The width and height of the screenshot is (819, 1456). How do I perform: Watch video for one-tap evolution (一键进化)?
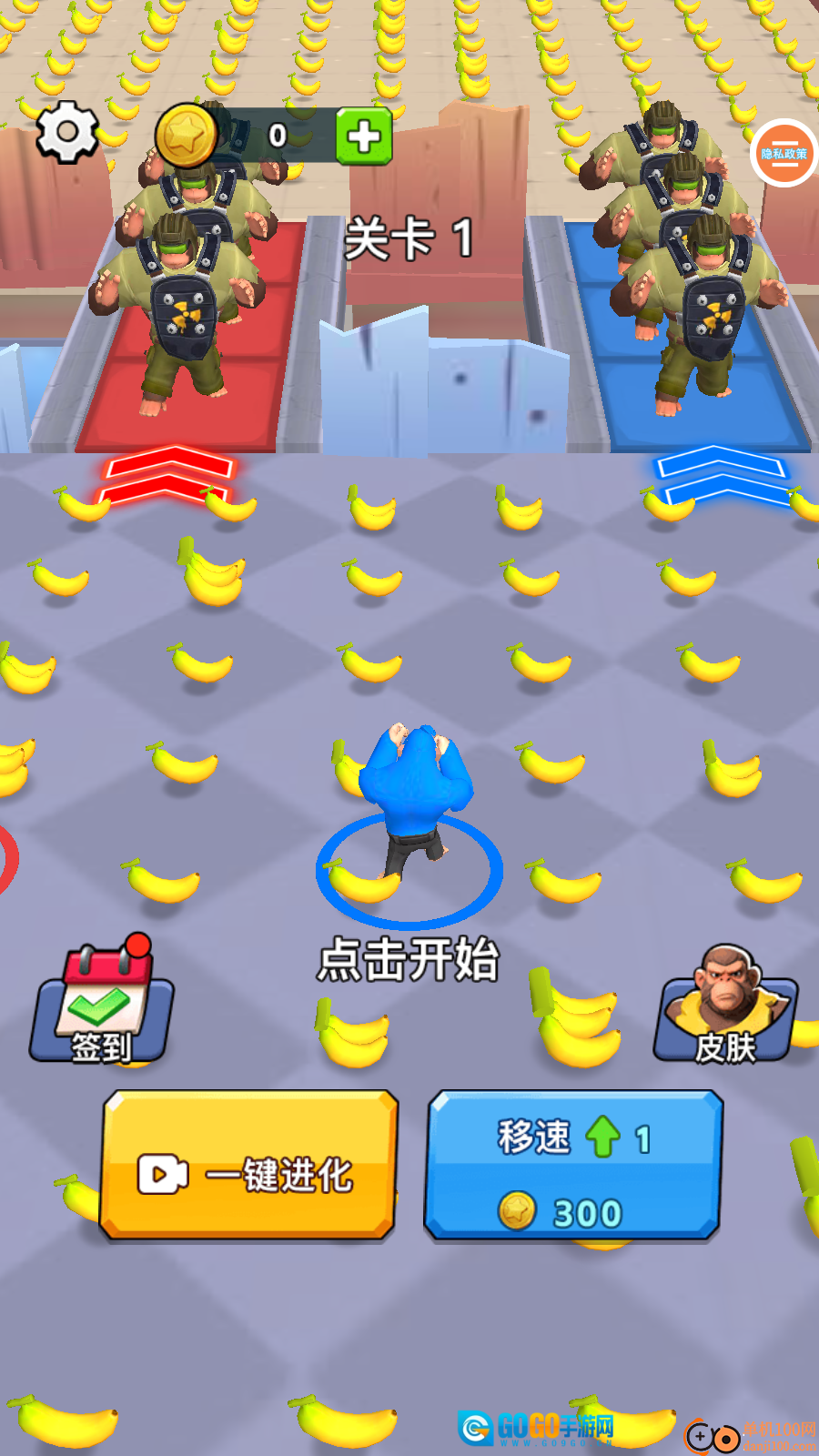pos(249,1166)
